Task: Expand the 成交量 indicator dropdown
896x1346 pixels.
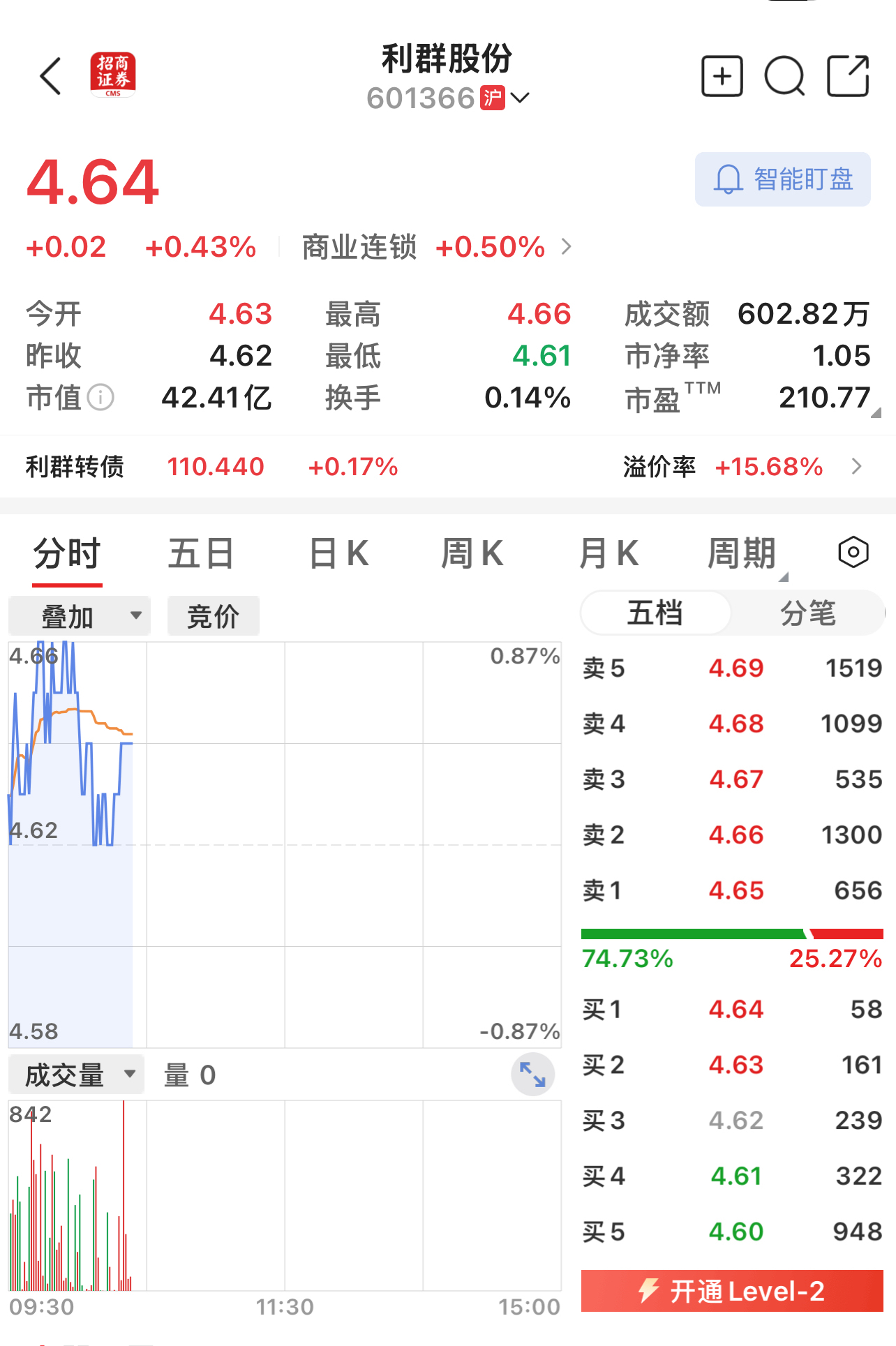Action: (x=77, y=1075)
